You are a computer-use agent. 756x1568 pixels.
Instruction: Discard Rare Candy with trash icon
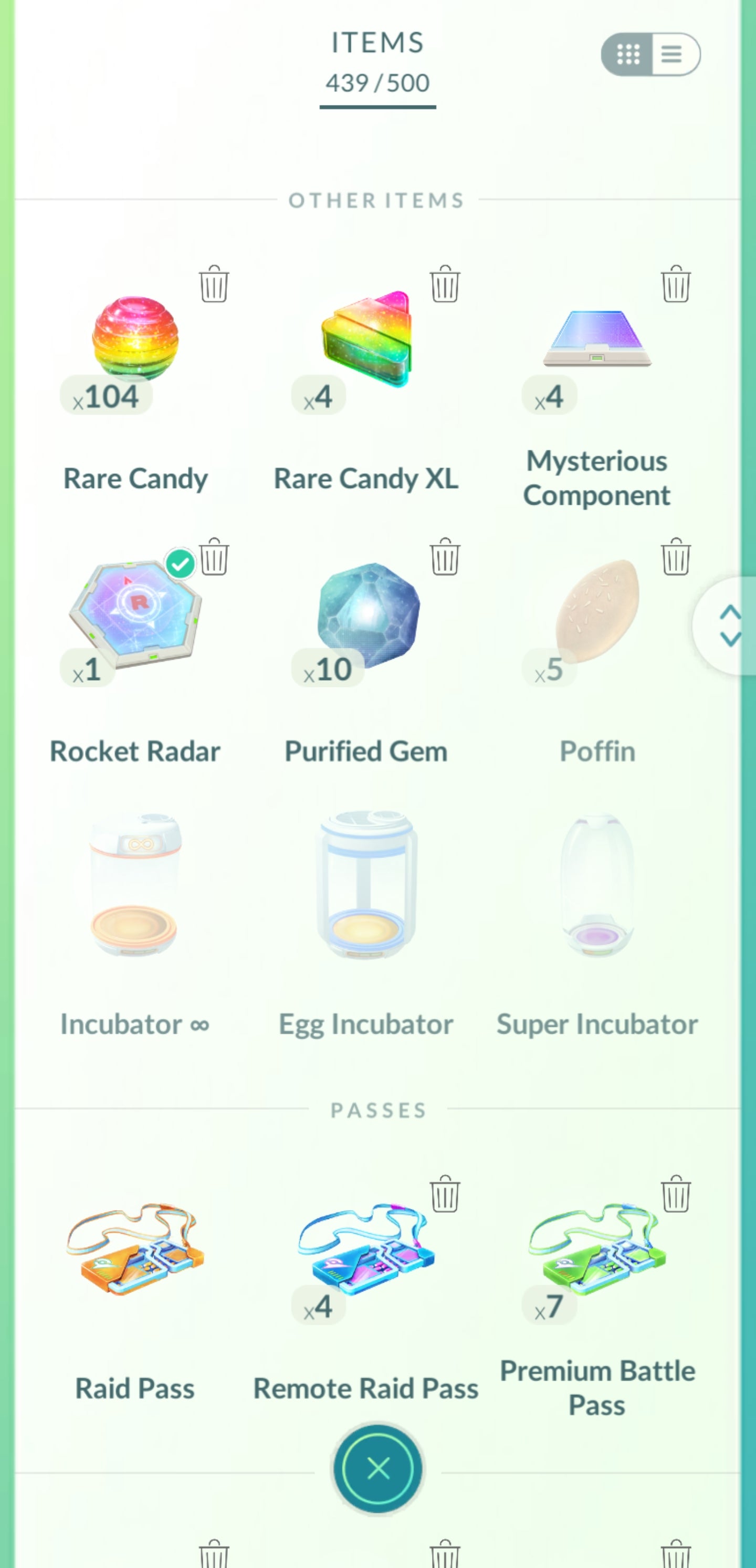pos(214,284)
